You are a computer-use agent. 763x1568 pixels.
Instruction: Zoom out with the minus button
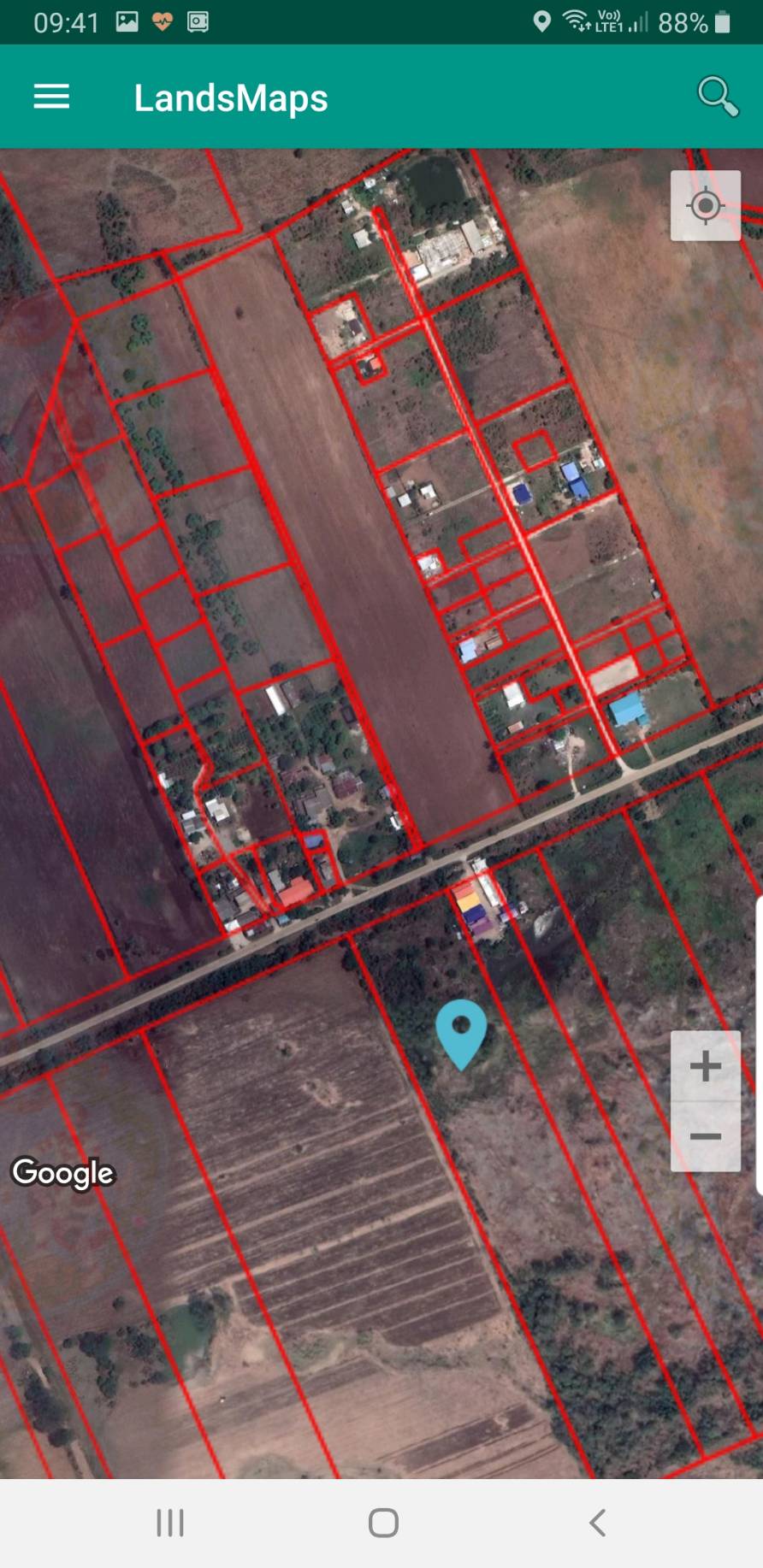click(x=706, y=1136)
